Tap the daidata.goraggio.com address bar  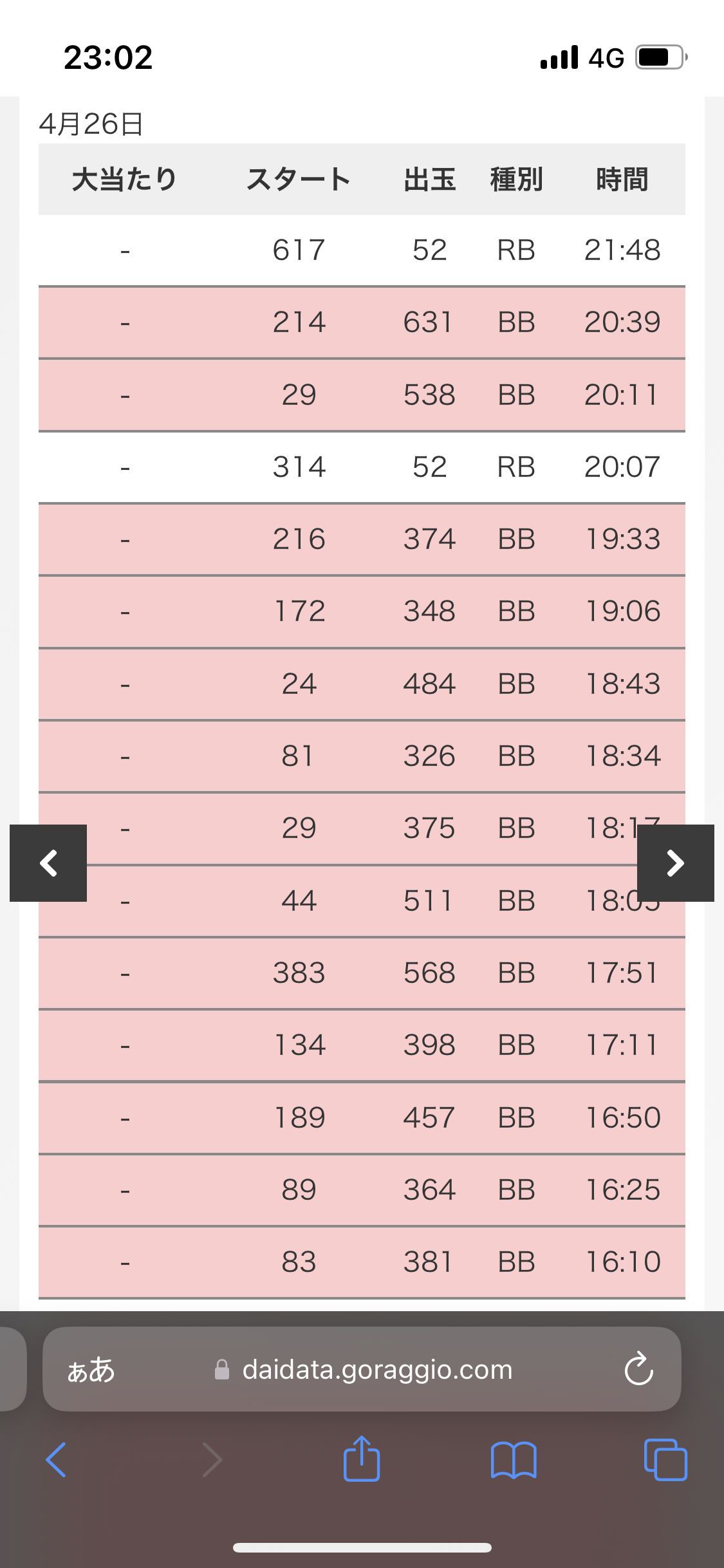click(376, 1370)
